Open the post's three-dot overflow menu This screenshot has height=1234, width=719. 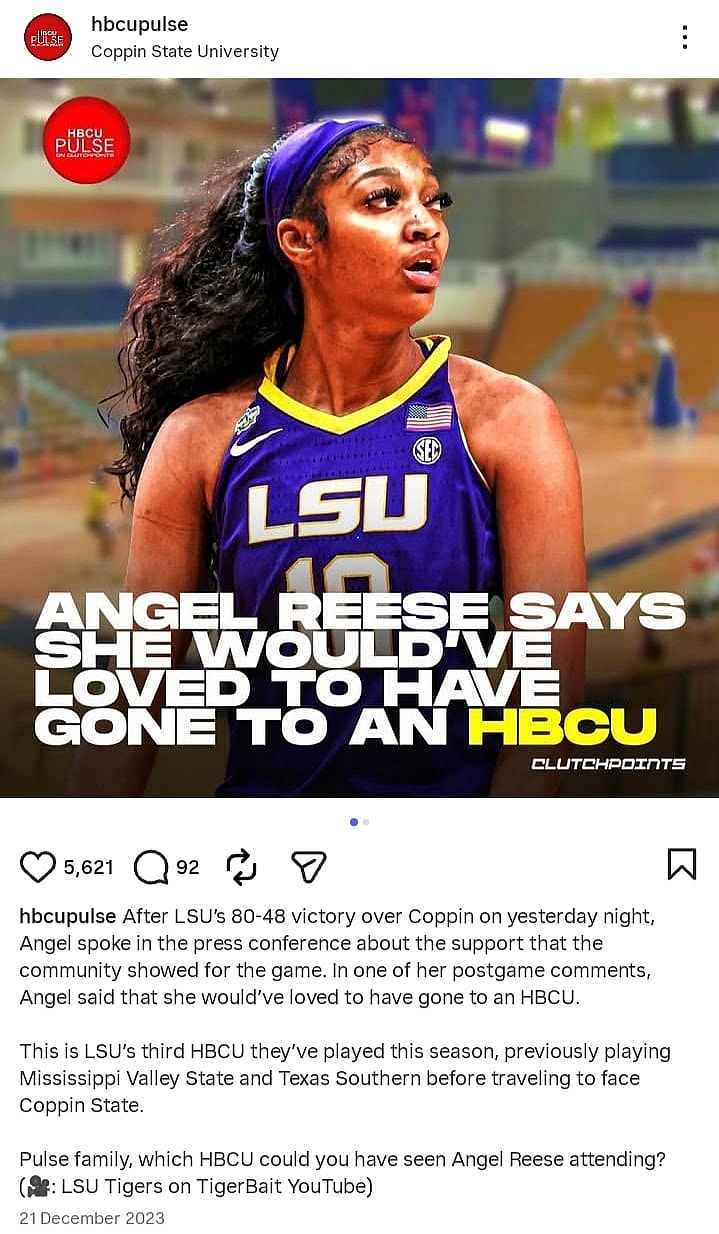click(684, 38)
